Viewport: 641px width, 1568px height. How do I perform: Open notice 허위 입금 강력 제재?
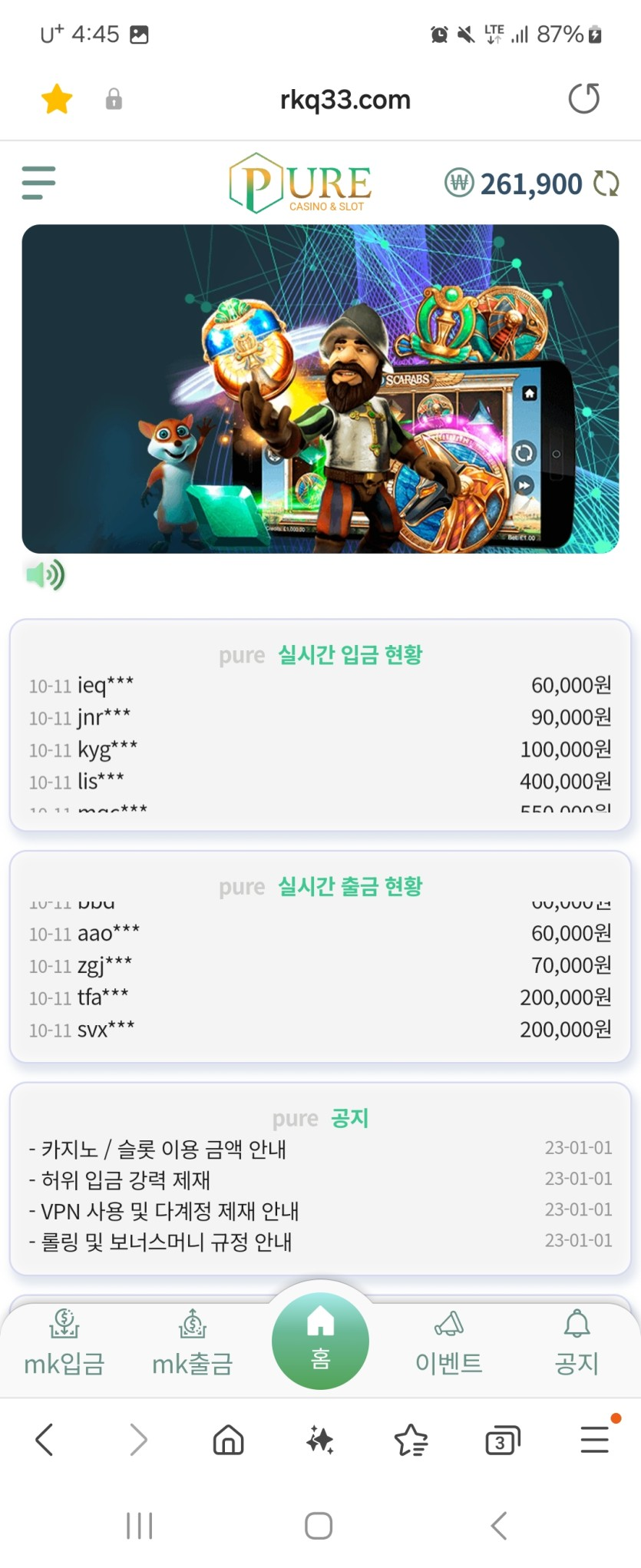click(x=126, y=1180)
